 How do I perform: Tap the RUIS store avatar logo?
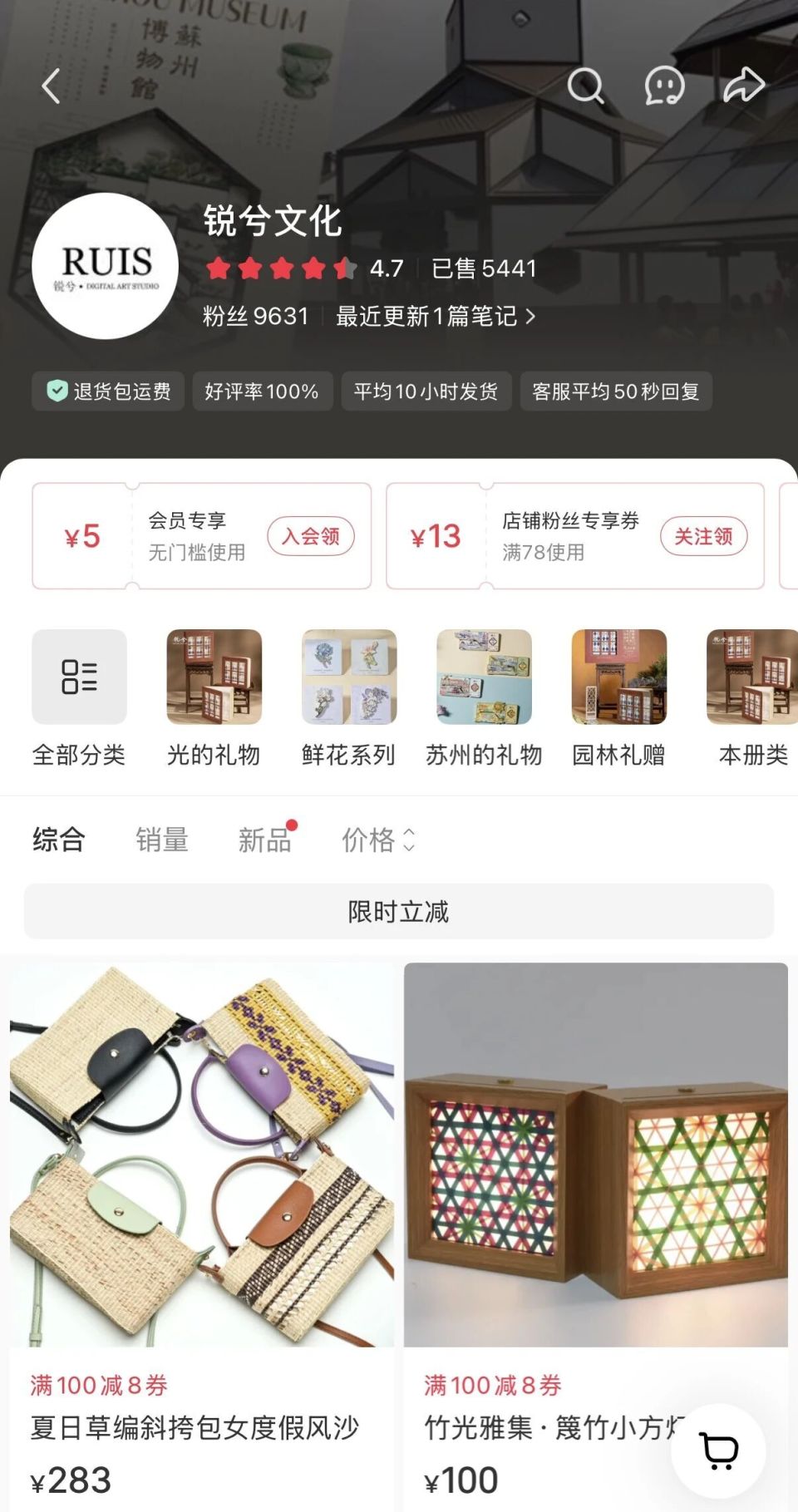coord(104,265)
